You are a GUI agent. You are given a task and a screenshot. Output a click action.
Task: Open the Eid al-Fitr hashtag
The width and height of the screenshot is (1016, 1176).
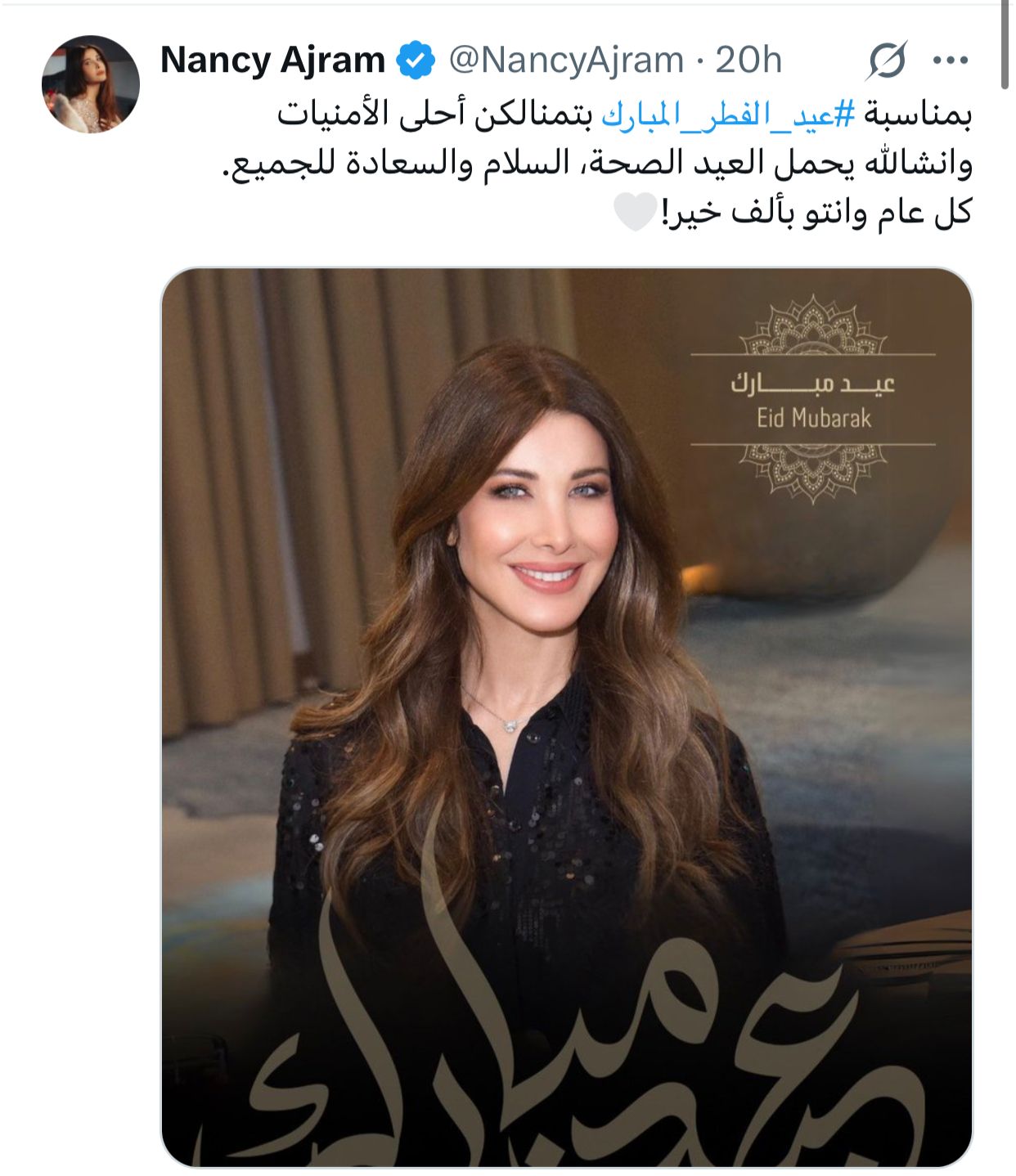pyautogui.click(x=728, y=115)
